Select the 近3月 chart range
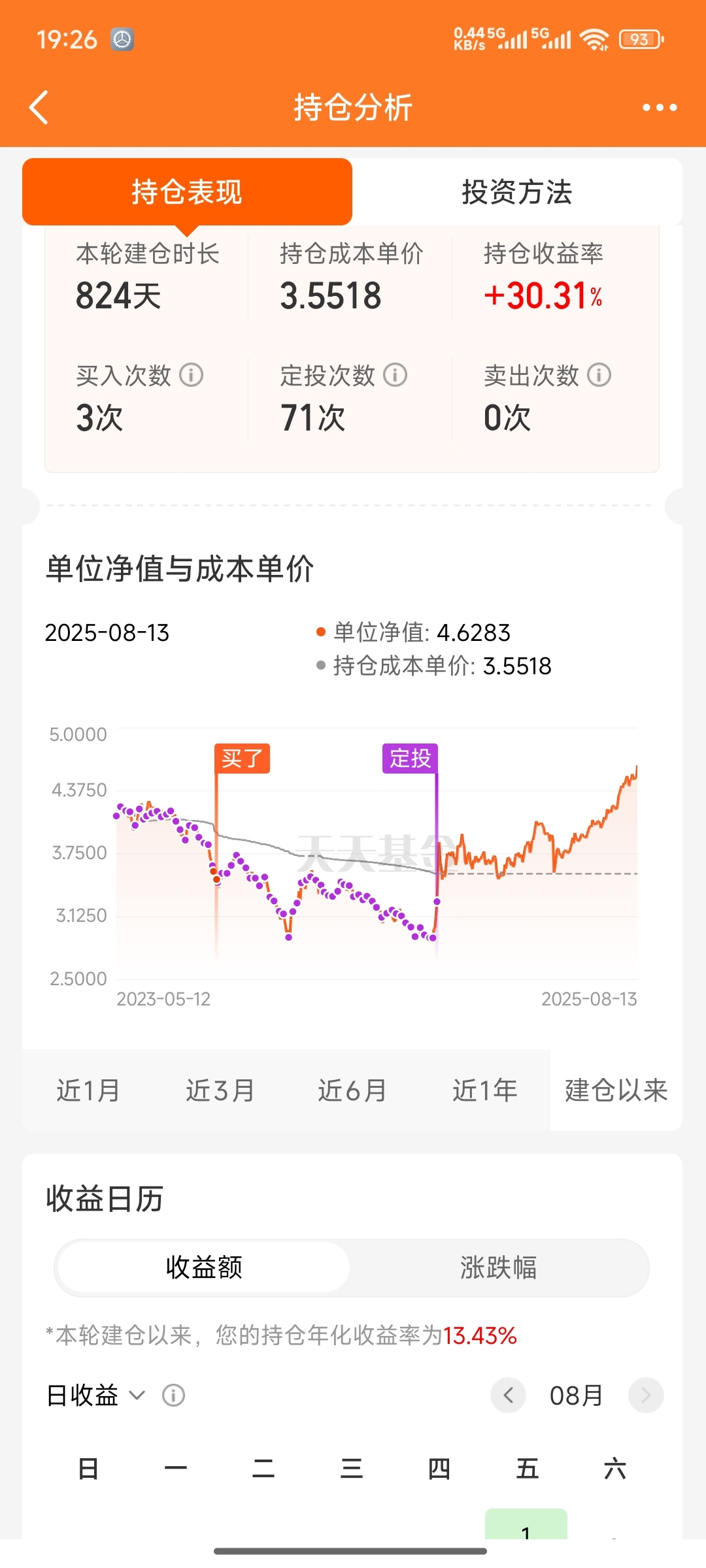The image size is (706, 1568). [220, 1090]
